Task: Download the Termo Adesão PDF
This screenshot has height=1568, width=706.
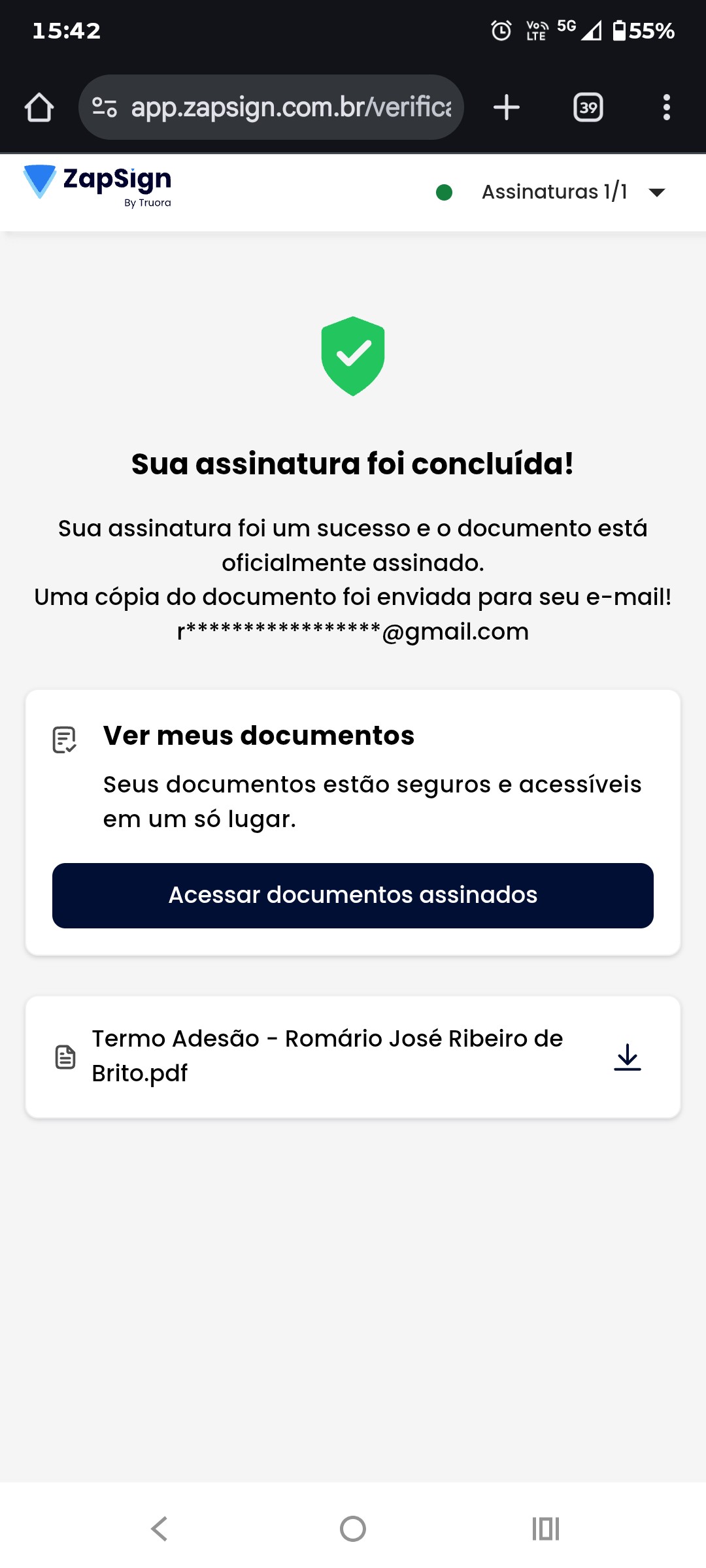Action: pyautogui.click(x=628, y=1056)
